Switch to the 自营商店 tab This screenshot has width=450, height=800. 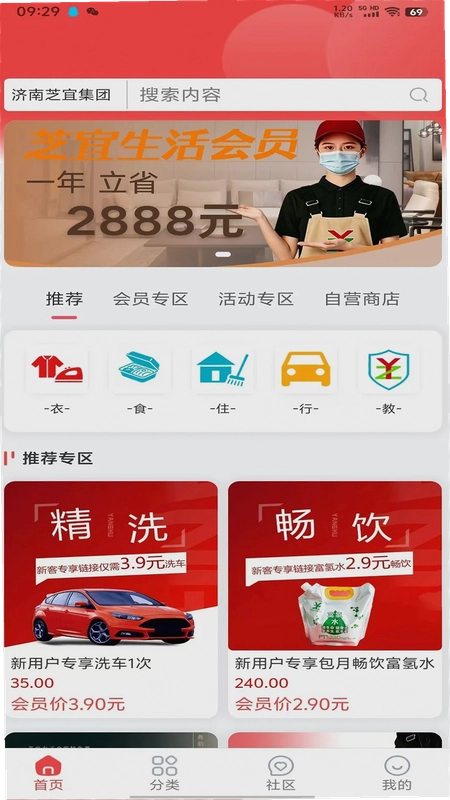pyautogui.click(x=362, y=299)
